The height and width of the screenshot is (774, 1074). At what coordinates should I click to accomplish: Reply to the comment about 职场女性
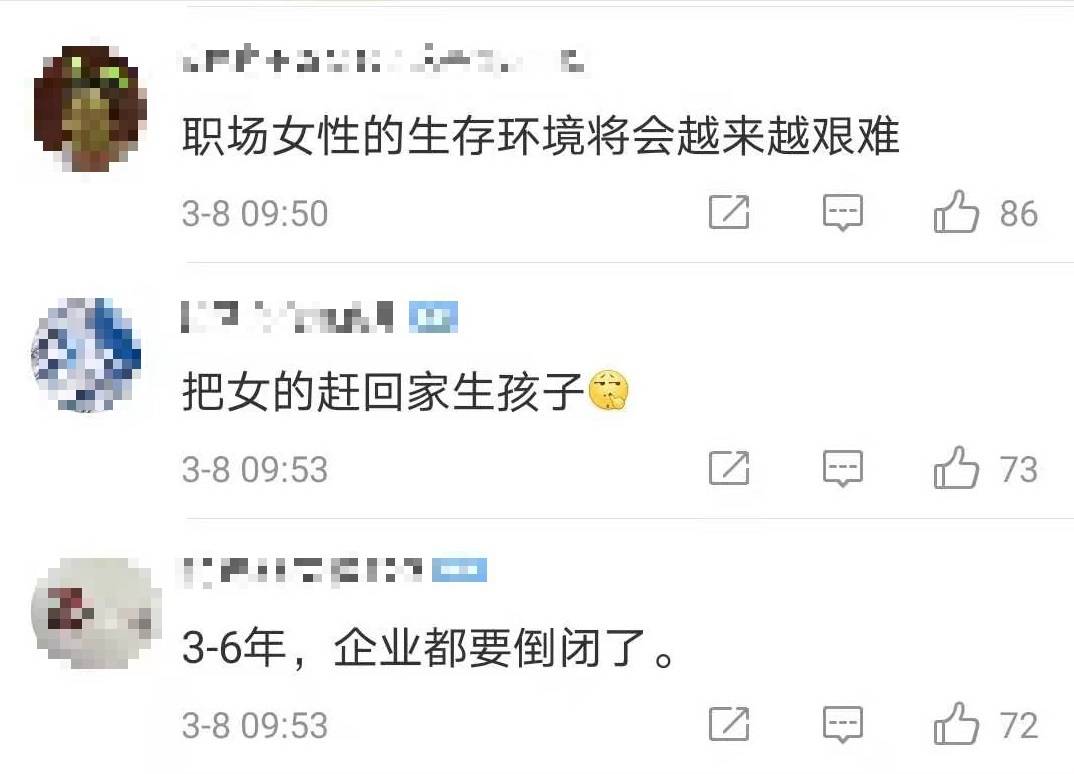(842, 213)
